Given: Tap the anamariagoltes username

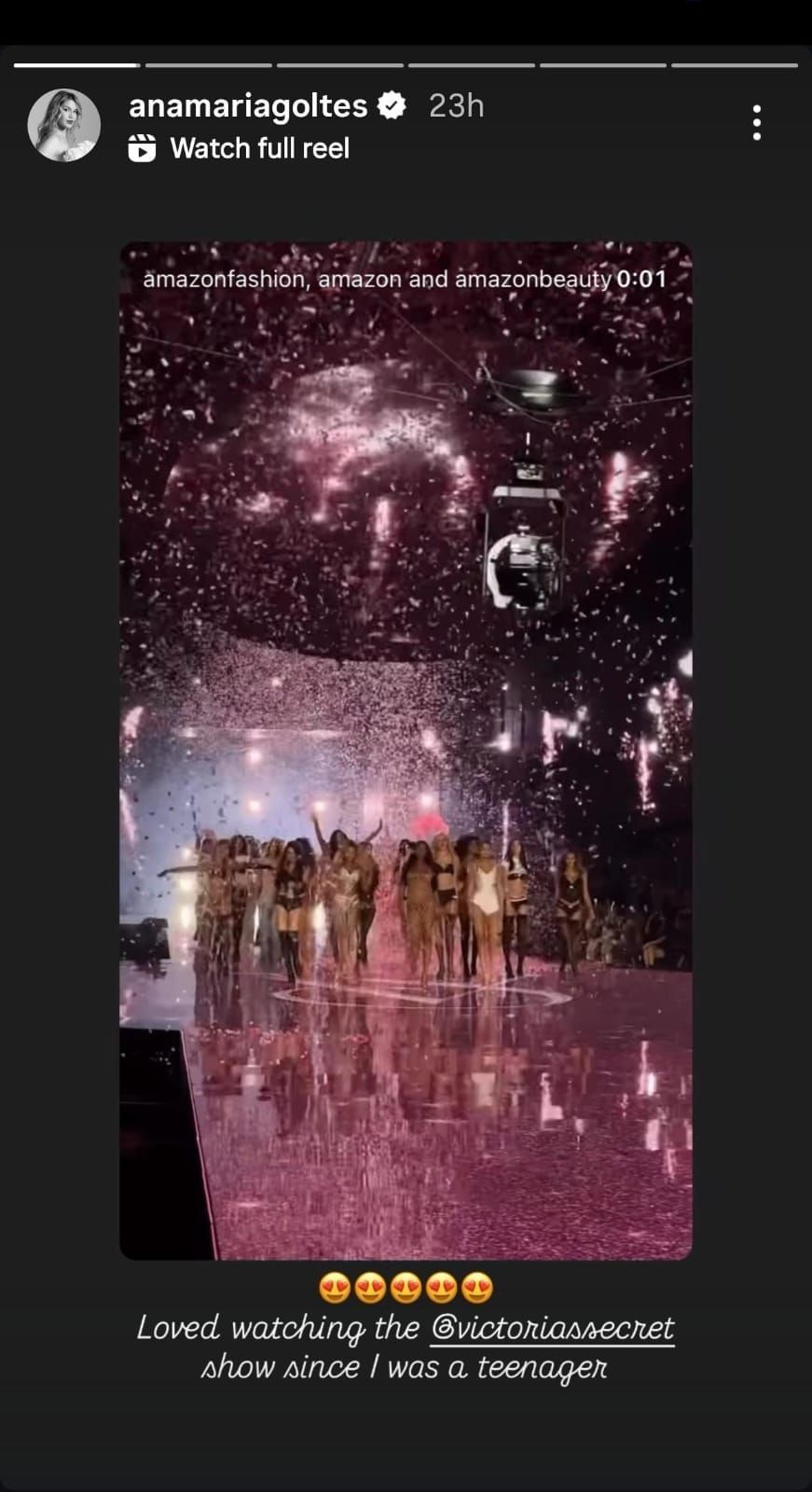Looking at the screenshot, I should (x=248, y=106).
